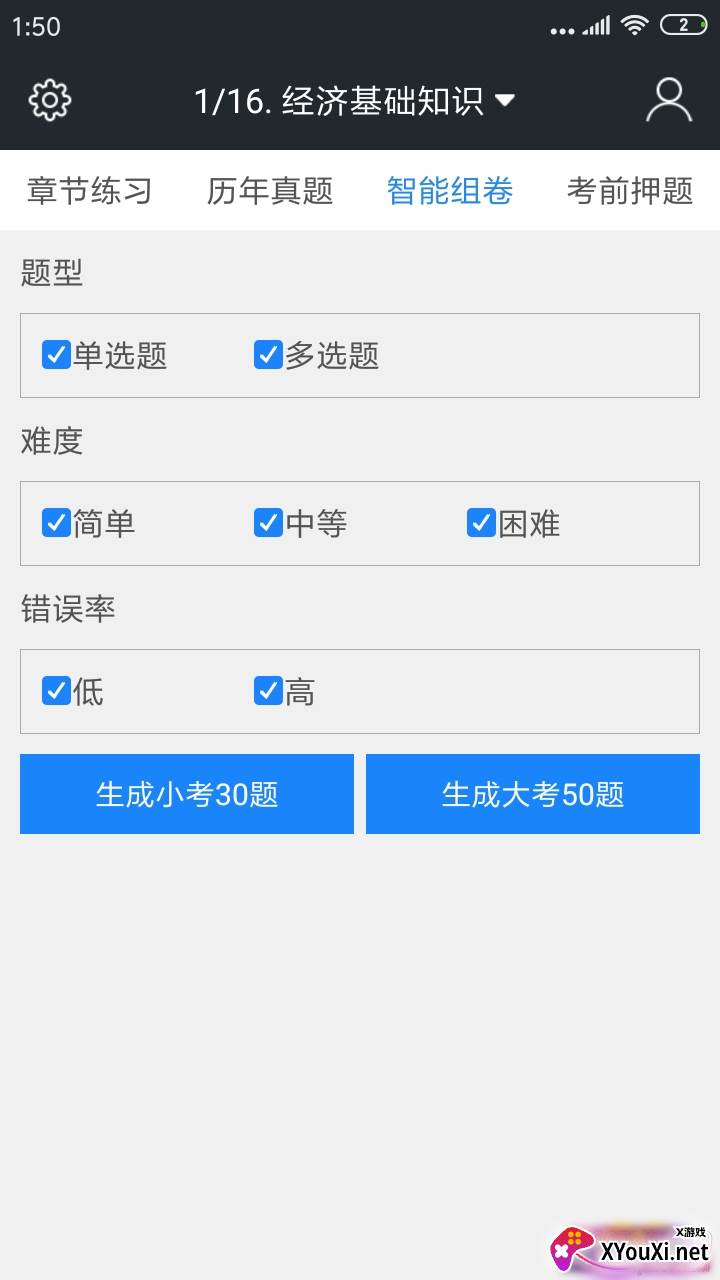Disable the 高 error rate checkbox

click(267, 691)
